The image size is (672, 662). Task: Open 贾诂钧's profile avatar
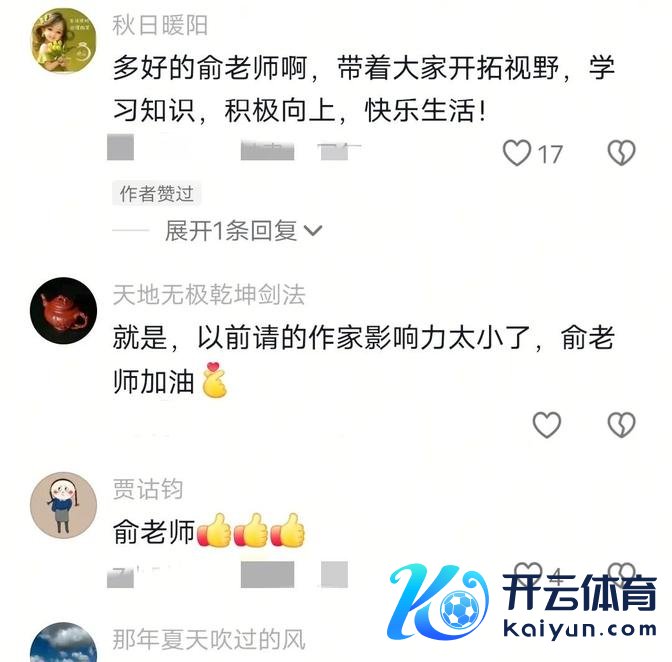[64, 505]
